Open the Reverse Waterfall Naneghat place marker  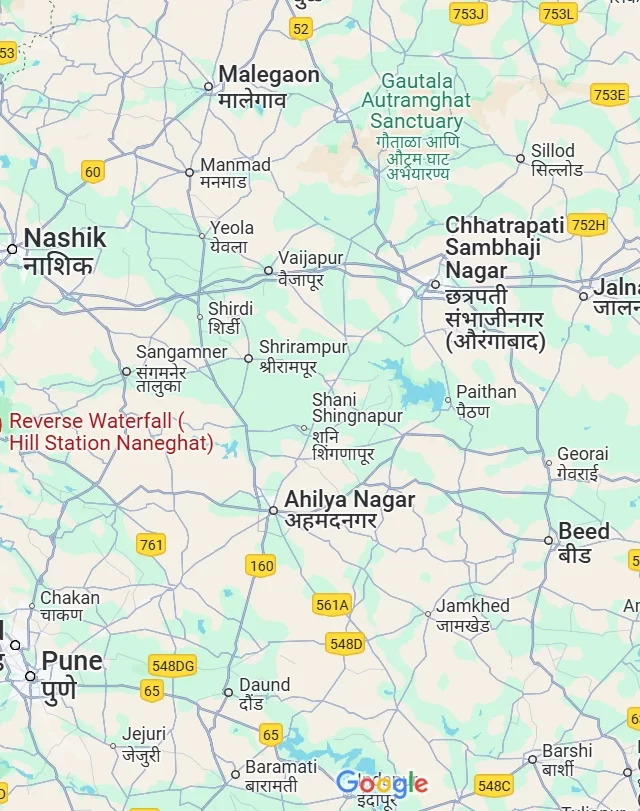click(110, 432)
